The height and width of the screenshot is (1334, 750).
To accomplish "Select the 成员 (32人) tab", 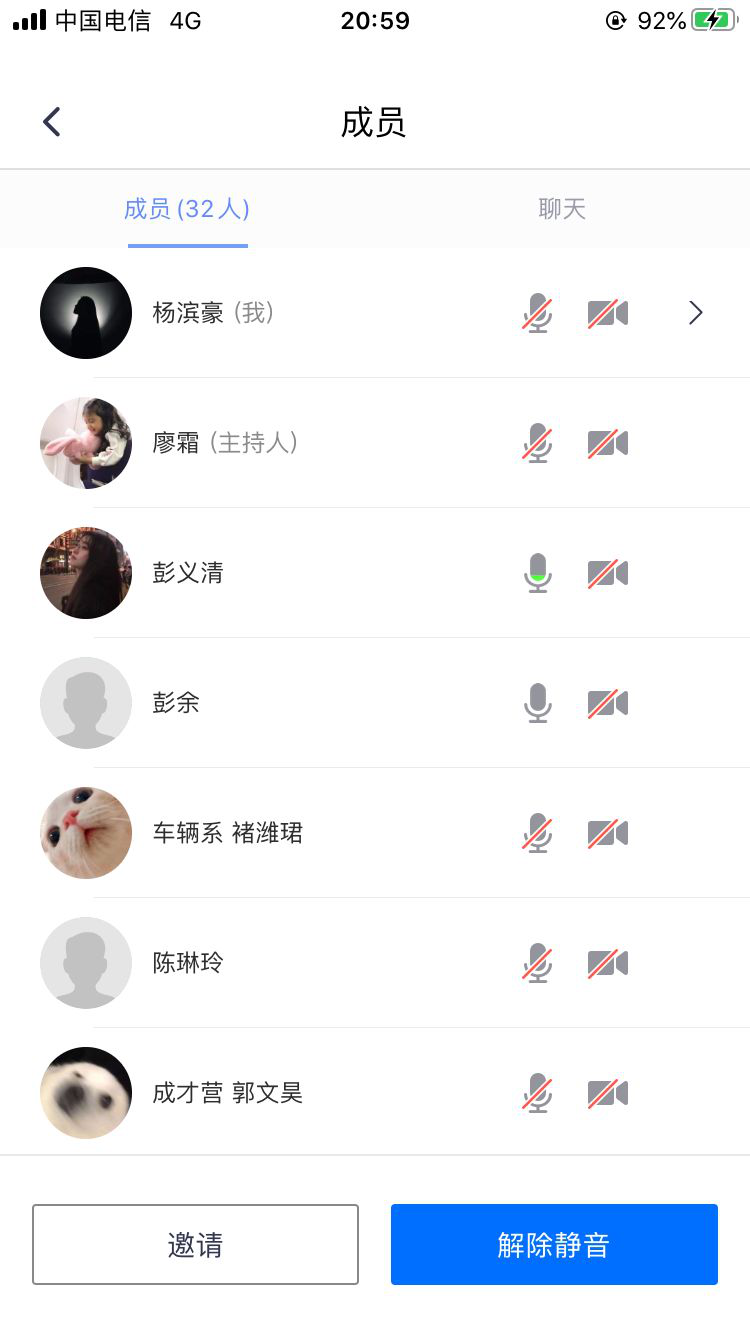I will (x=187, y=209).
